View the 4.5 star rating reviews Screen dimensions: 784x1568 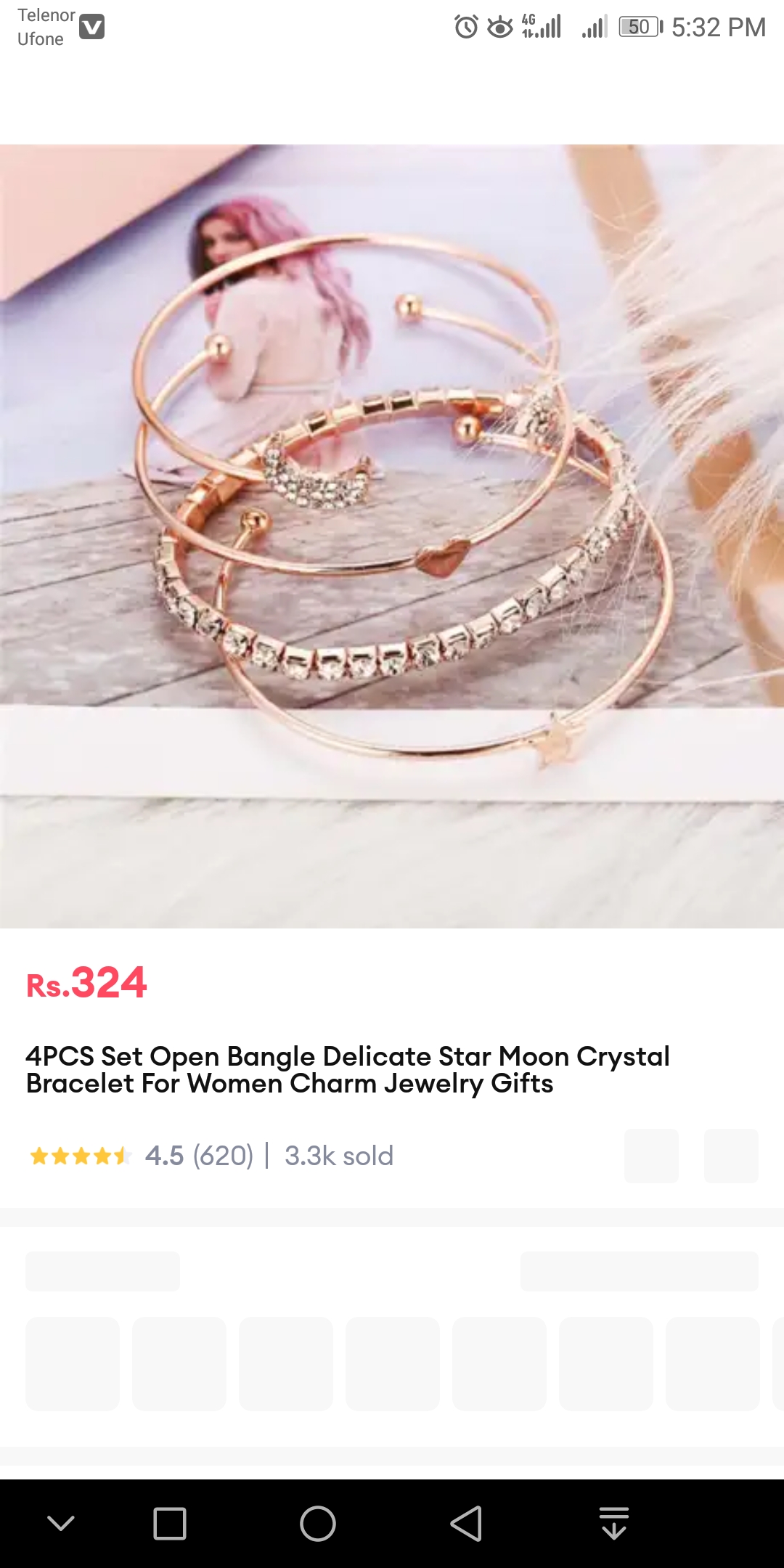[x=142, y=1155]
